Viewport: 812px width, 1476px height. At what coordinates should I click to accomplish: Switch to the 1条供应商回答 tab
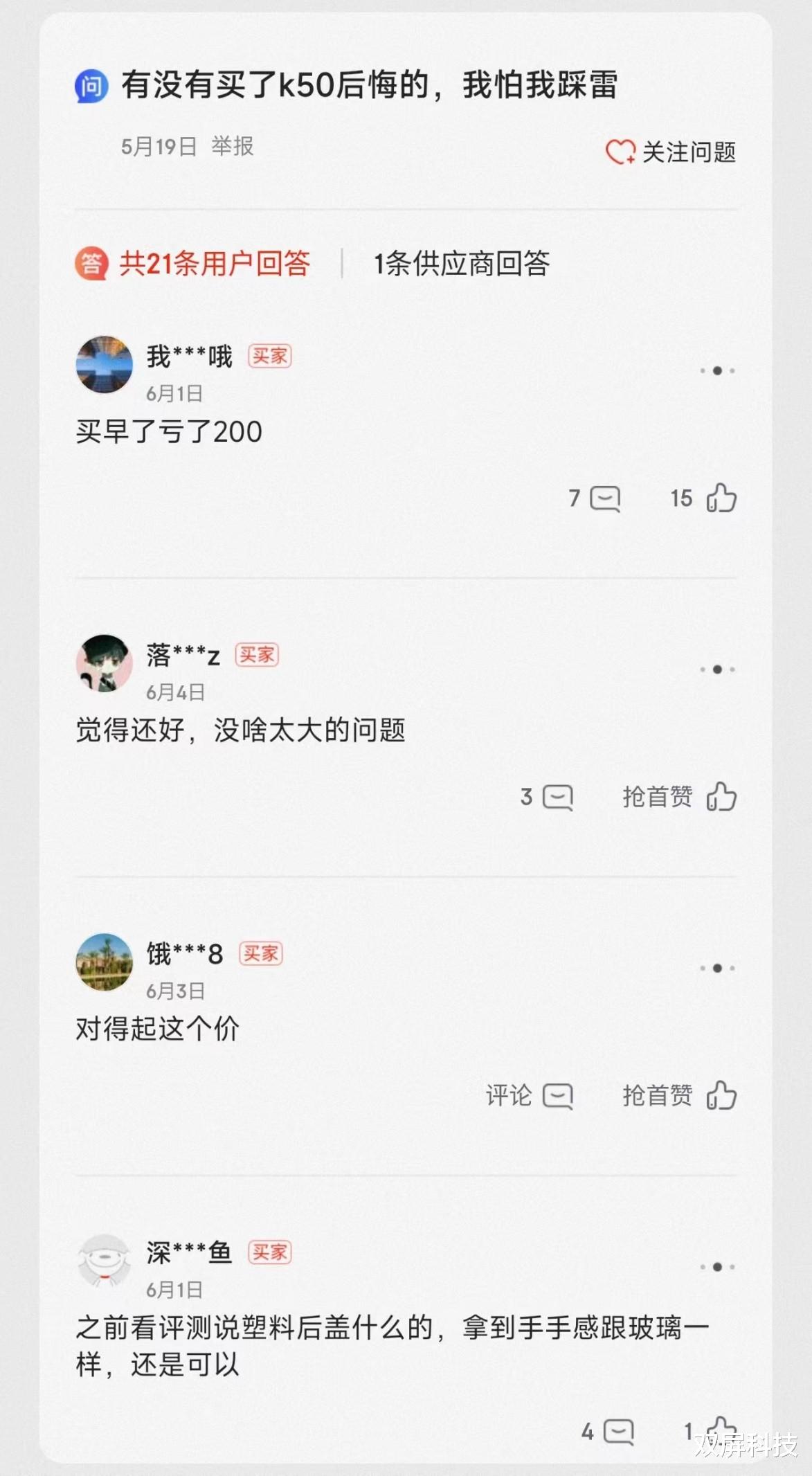click(460, 264)
